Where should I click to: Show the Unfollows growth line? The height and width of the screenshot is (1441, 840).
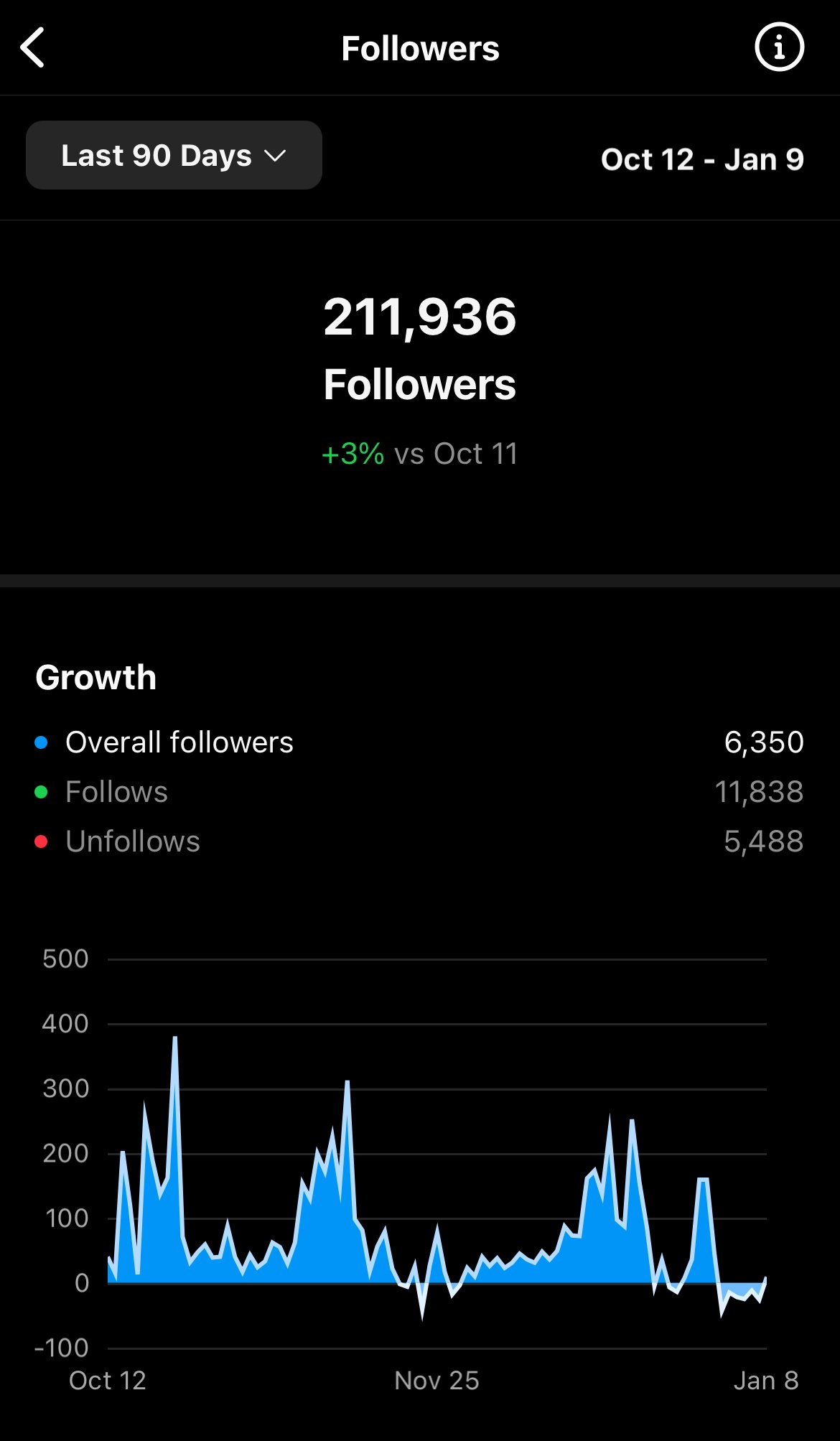pyautogui.click(x=419, y=841)
